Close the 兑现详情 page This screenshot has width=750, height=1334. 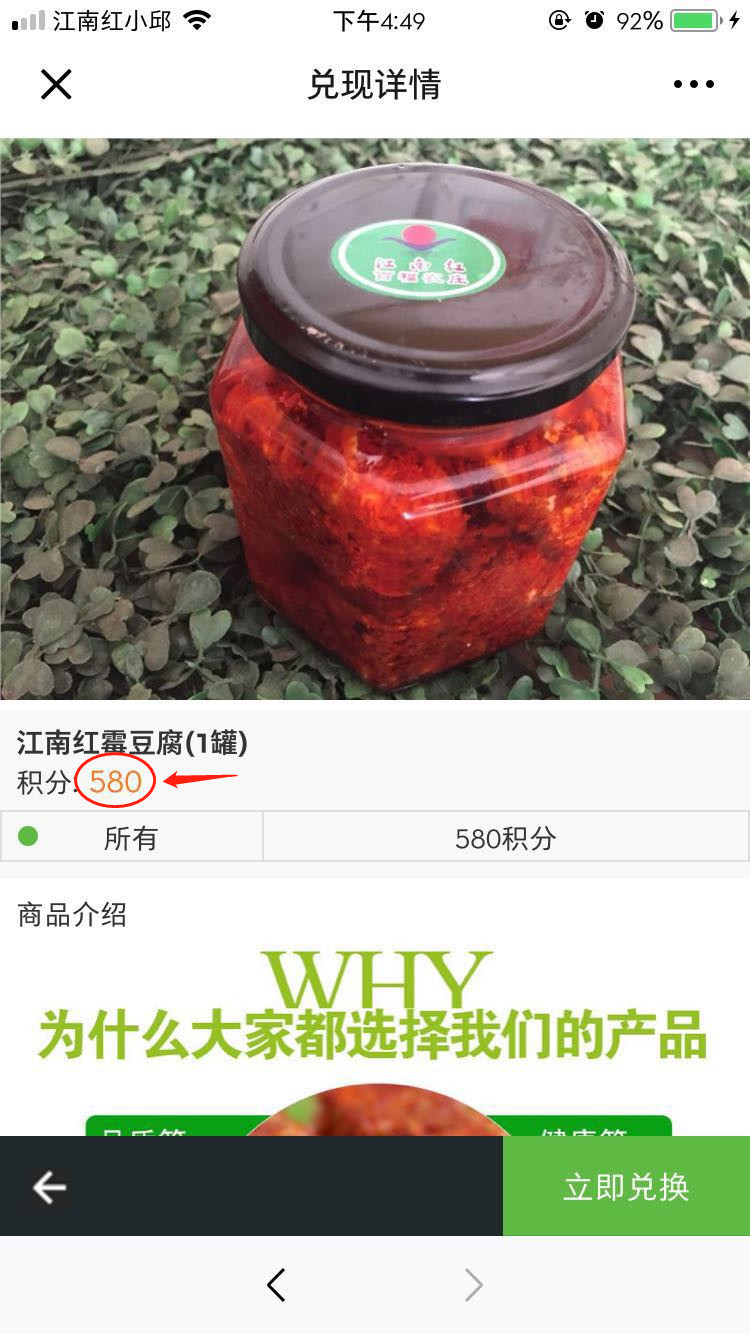(56, 85)
